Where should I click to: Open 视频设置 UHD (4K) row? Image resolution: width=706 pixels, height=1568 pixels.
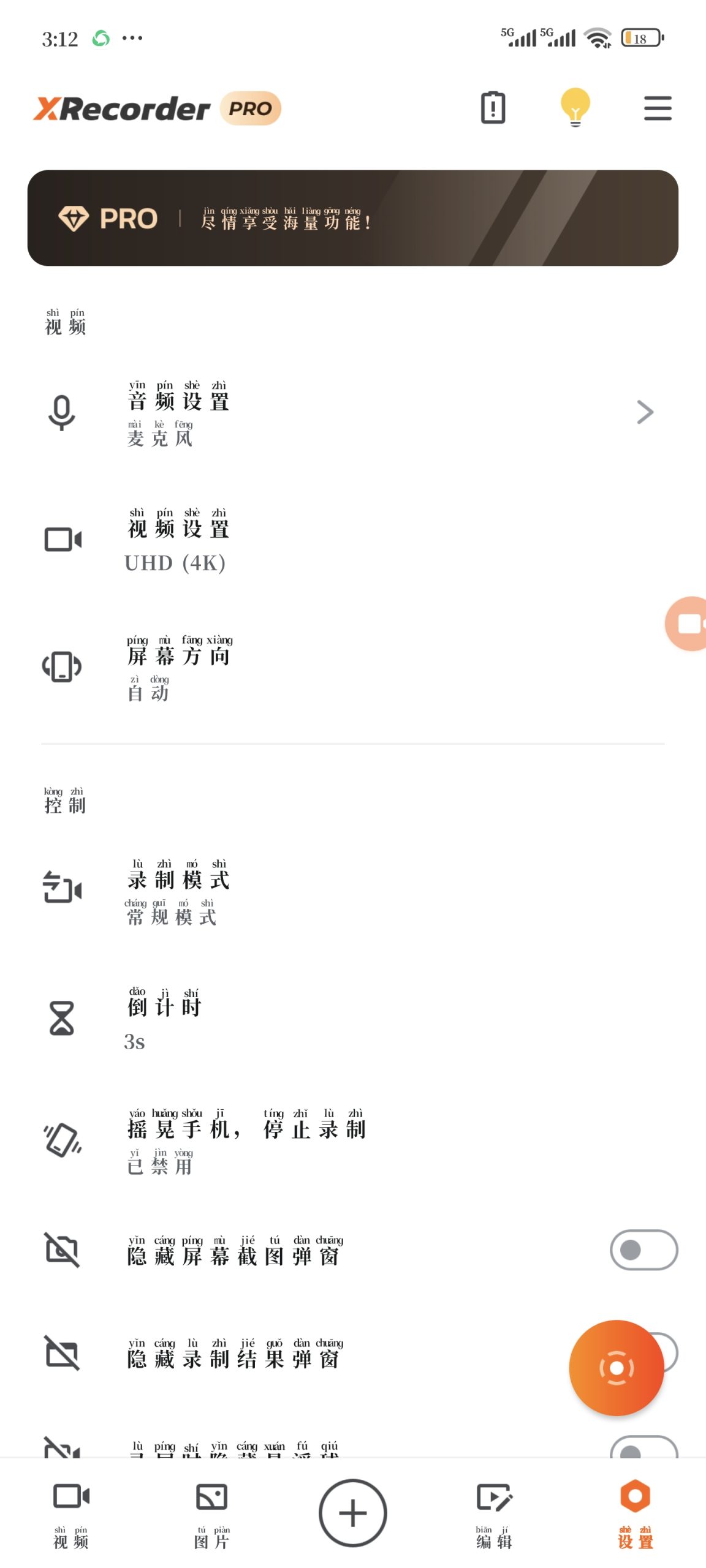point(352,540)
